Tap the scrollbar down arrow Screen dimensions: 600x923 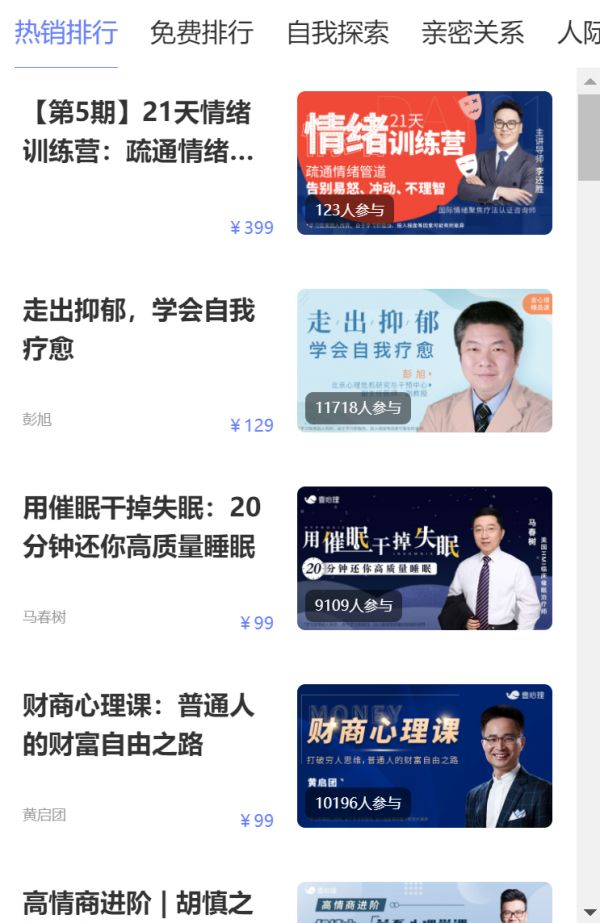click(x=589, y=911)
